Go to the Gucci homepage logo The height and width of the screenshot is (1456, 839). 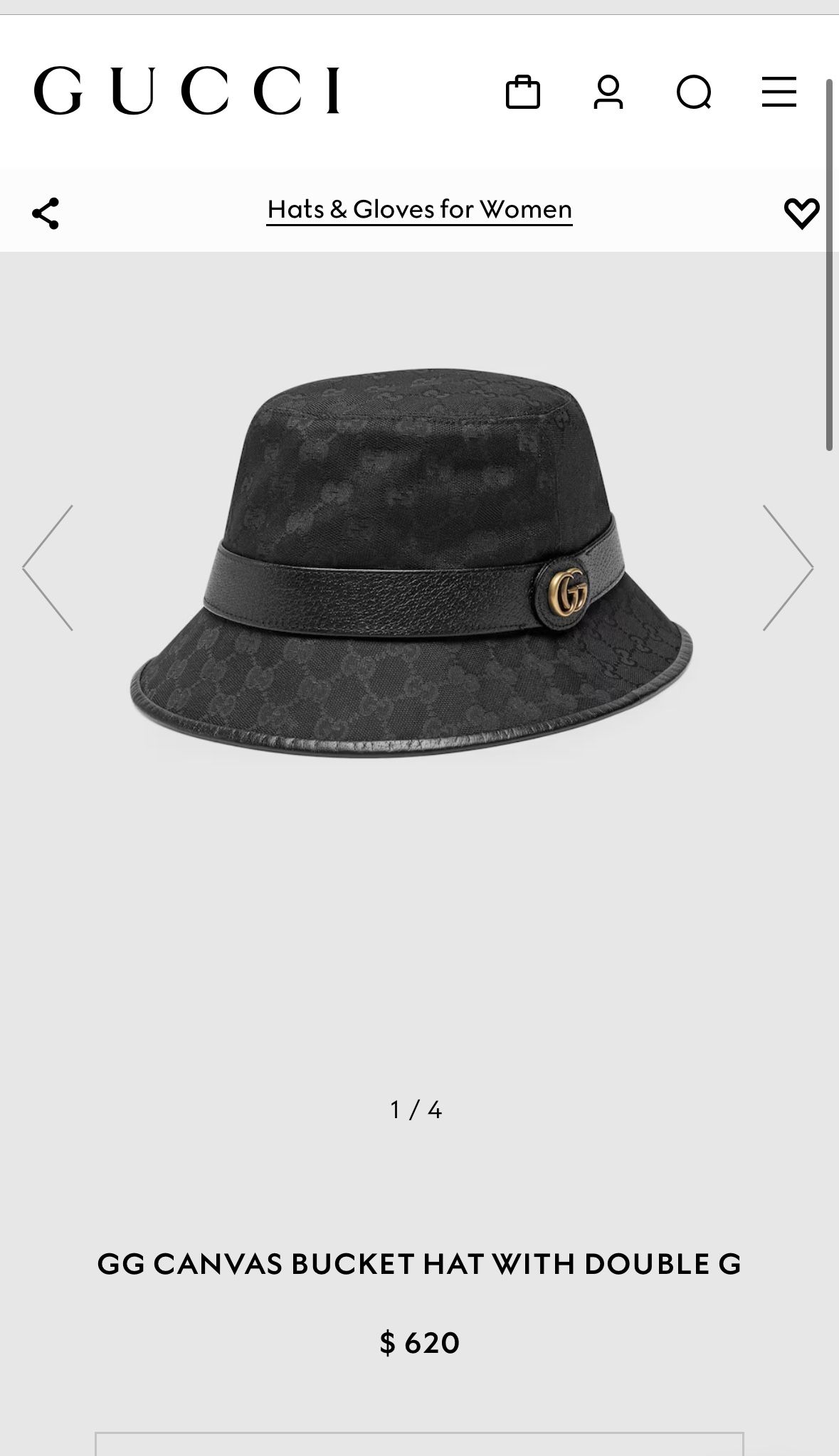coord(186,90)
